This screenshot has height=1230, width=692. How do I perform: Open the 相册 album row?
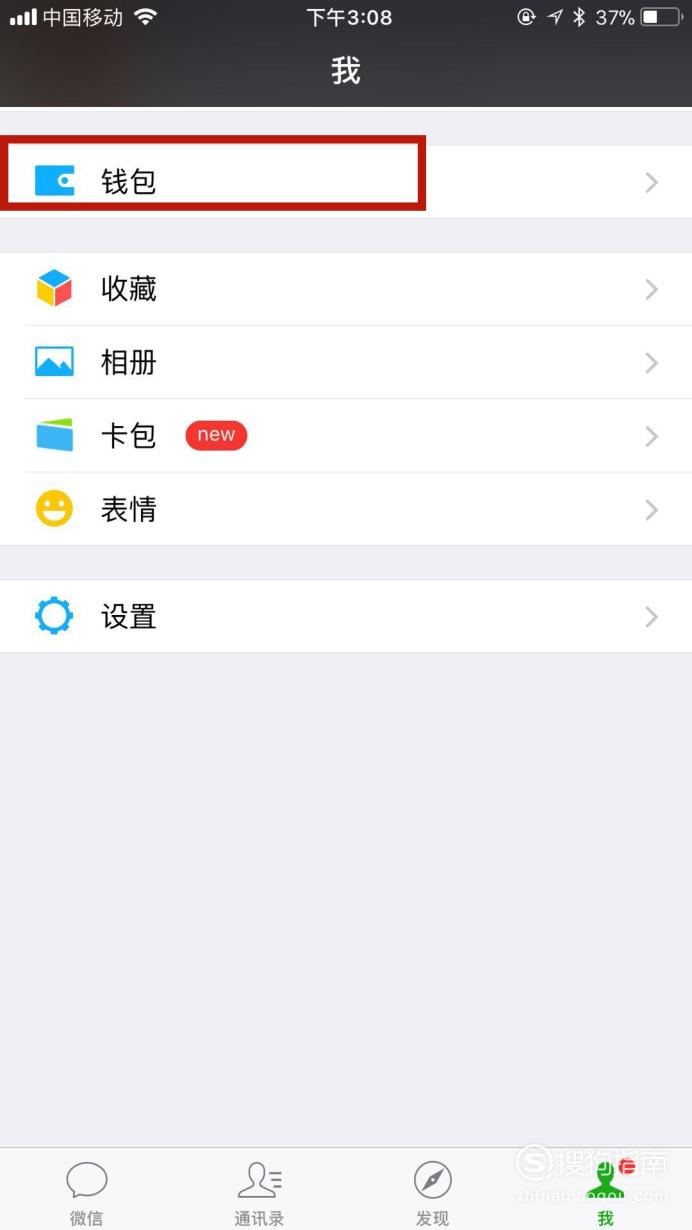(x=346, y=362)
